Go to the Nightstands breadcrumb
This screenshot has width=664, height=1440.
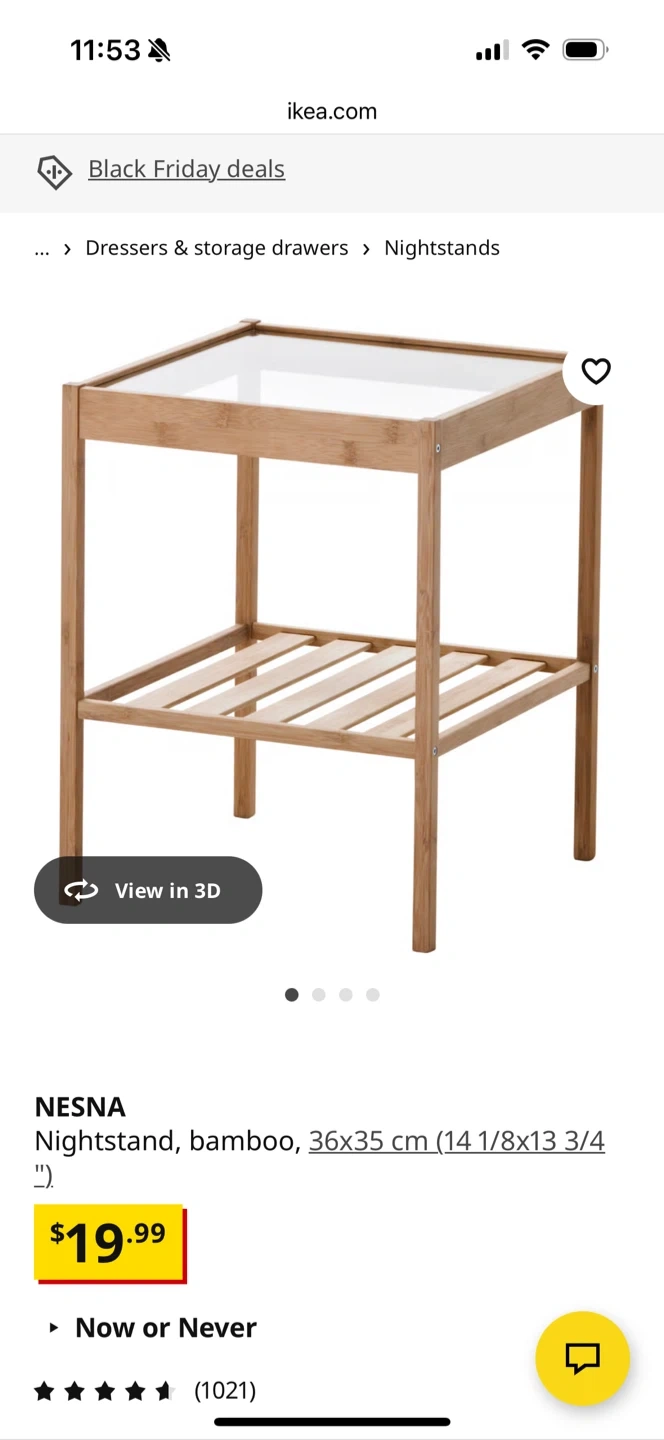(x=442, y=248)
